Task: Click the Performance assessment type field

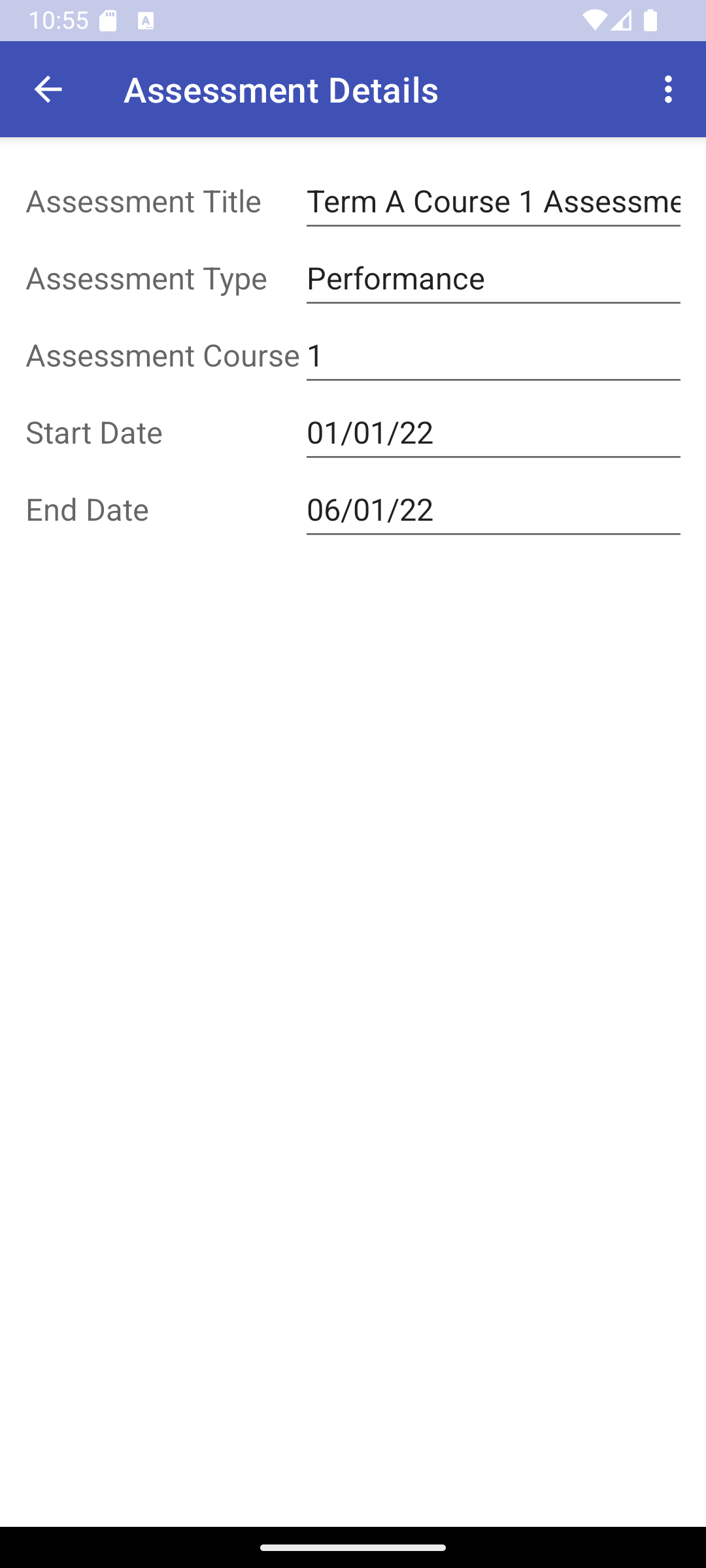Action: (x=492, y=279)
